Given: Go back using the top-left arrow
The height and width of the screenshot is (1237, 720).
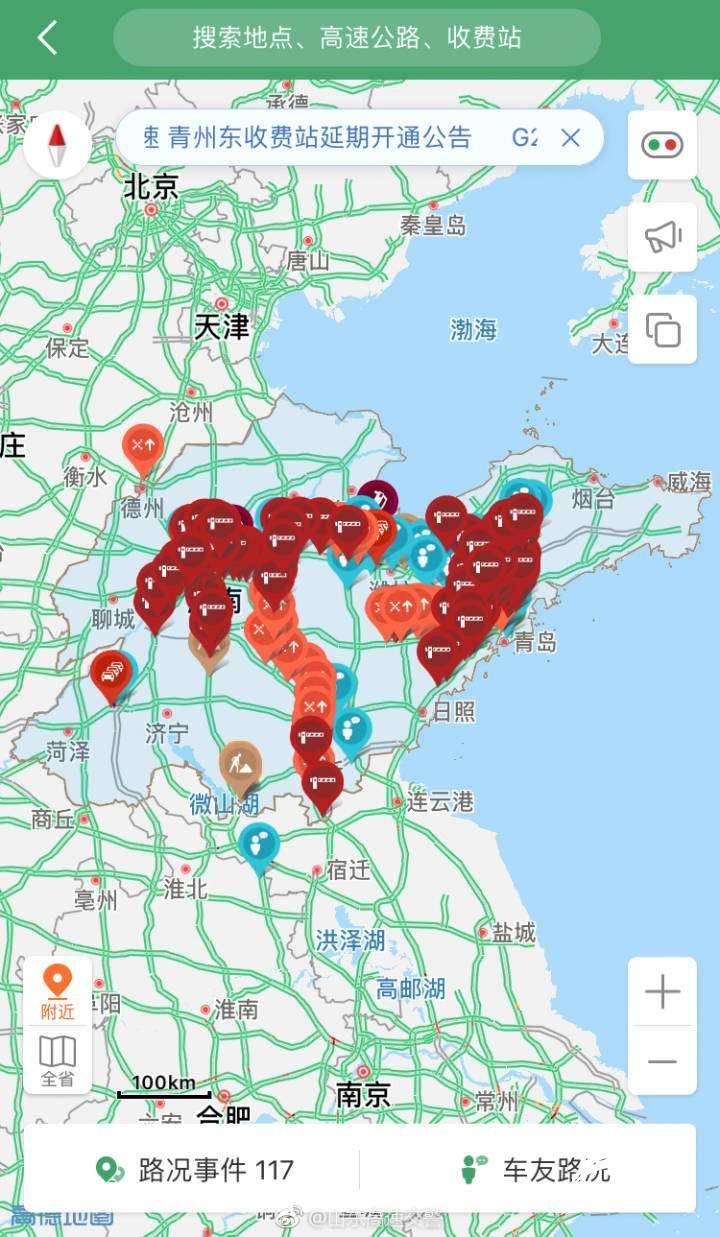Looking at the screenshot, I should 47,38.
